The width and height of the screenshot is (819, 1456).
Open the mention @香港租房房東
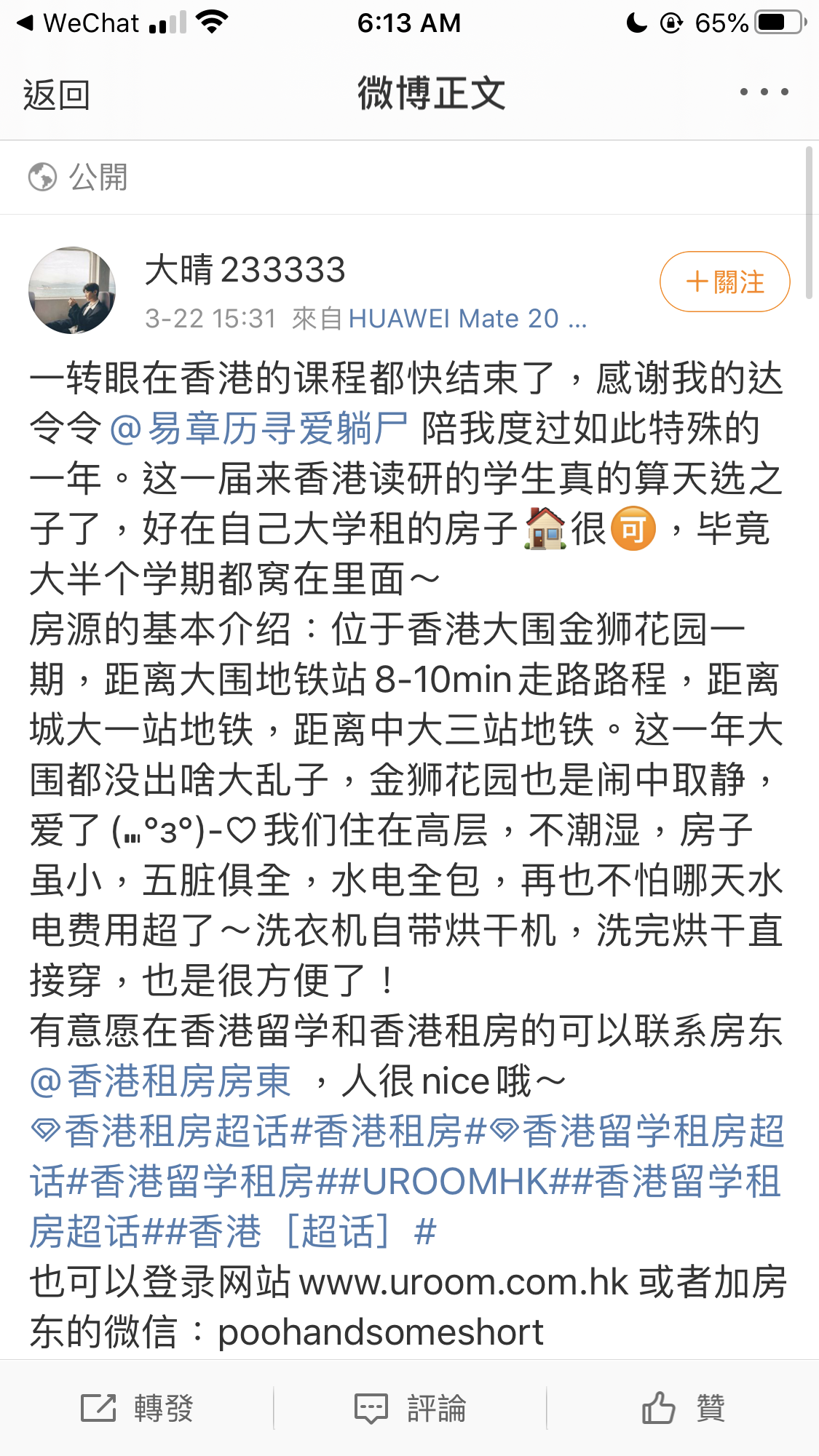(161, 1081)
